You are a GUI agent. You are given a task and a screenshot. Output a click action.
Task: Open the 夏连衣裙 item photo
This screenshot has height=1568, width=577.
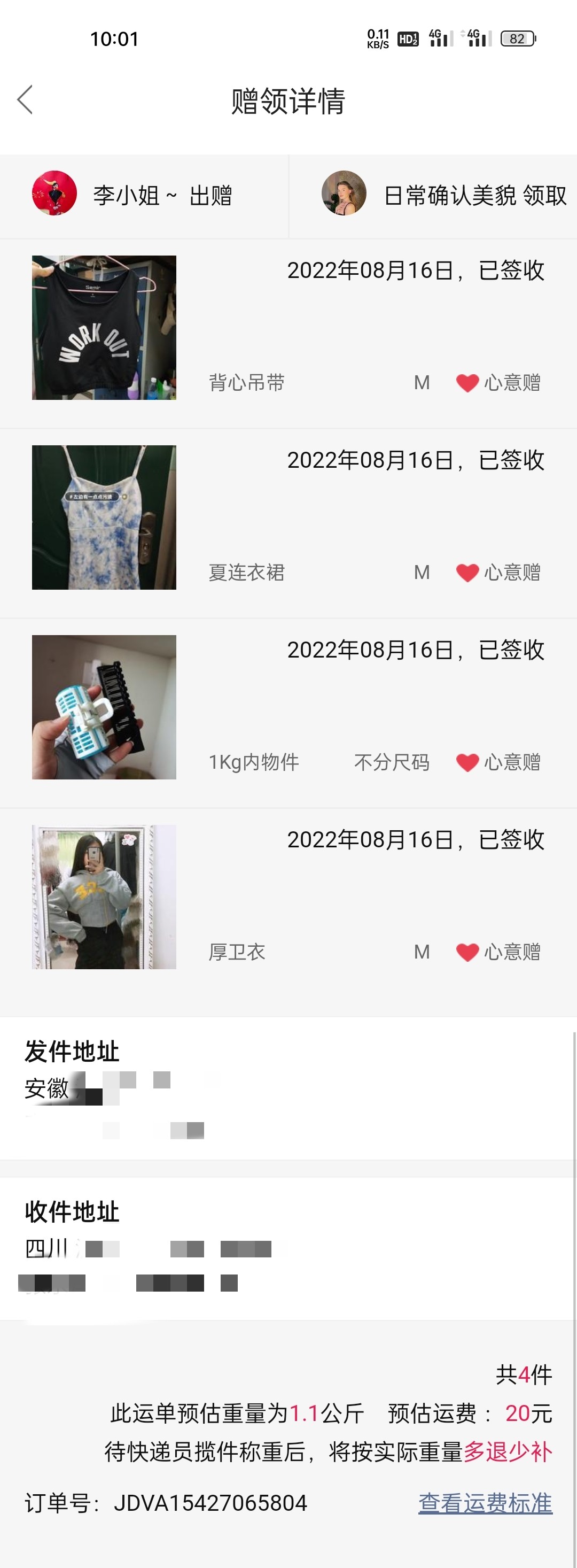point(104,517)
